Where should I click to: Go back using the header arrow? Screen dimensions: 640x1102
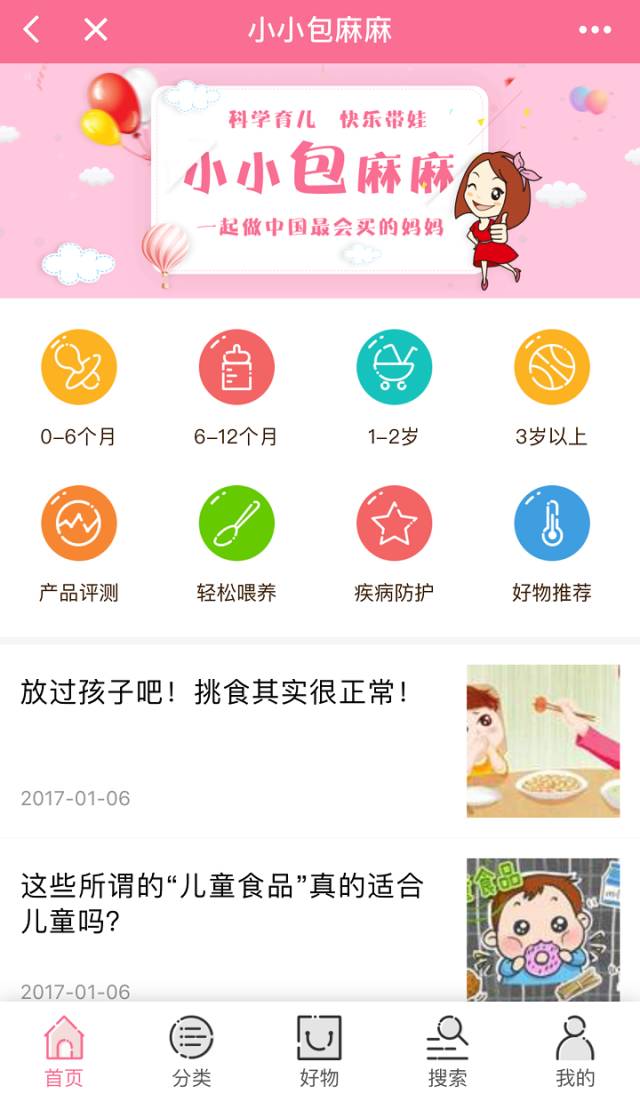32,30
